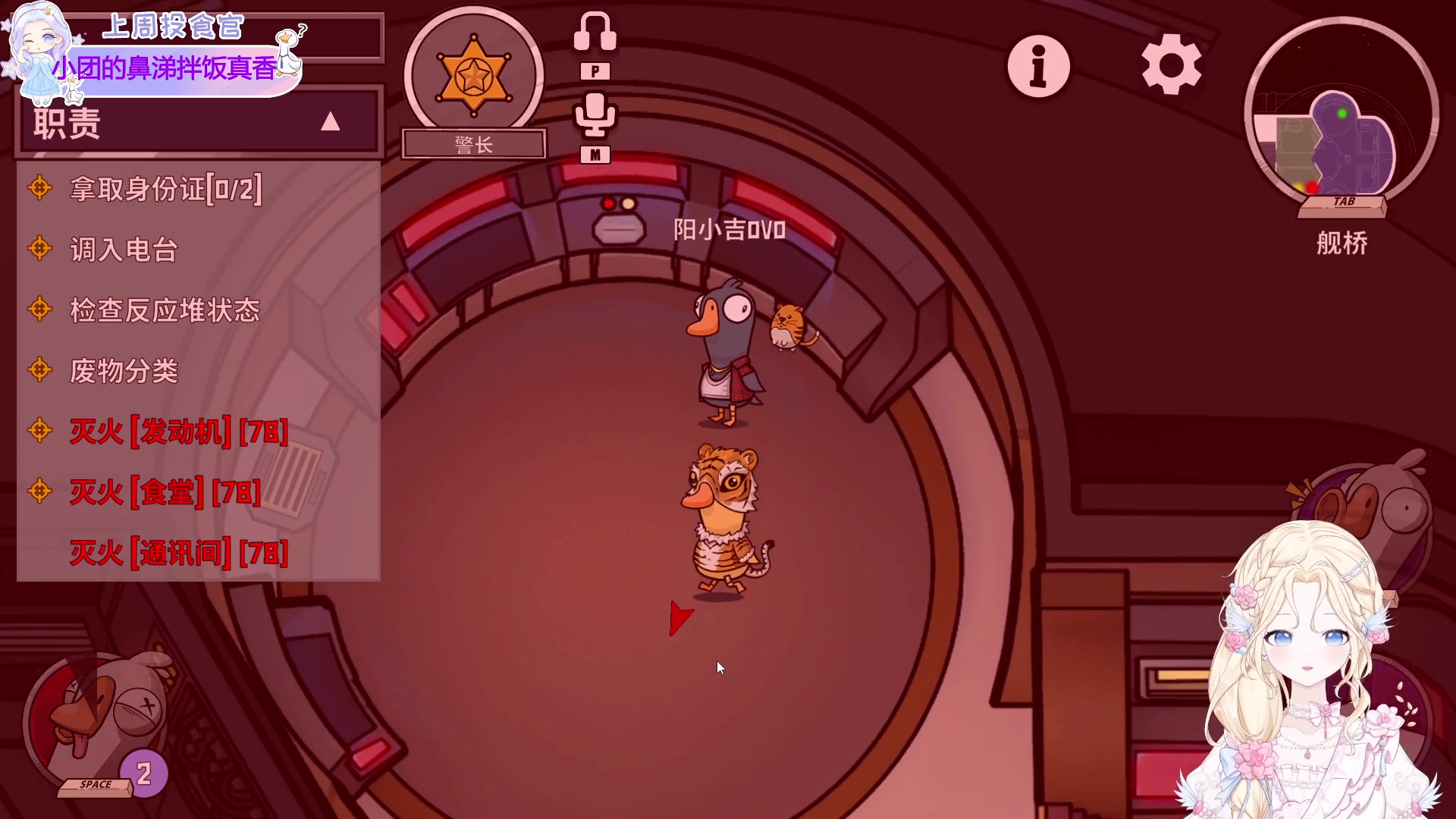The width and height of the screenshot is (1456, 819).
Task: Open the info button
Action: coord(1038,66)
